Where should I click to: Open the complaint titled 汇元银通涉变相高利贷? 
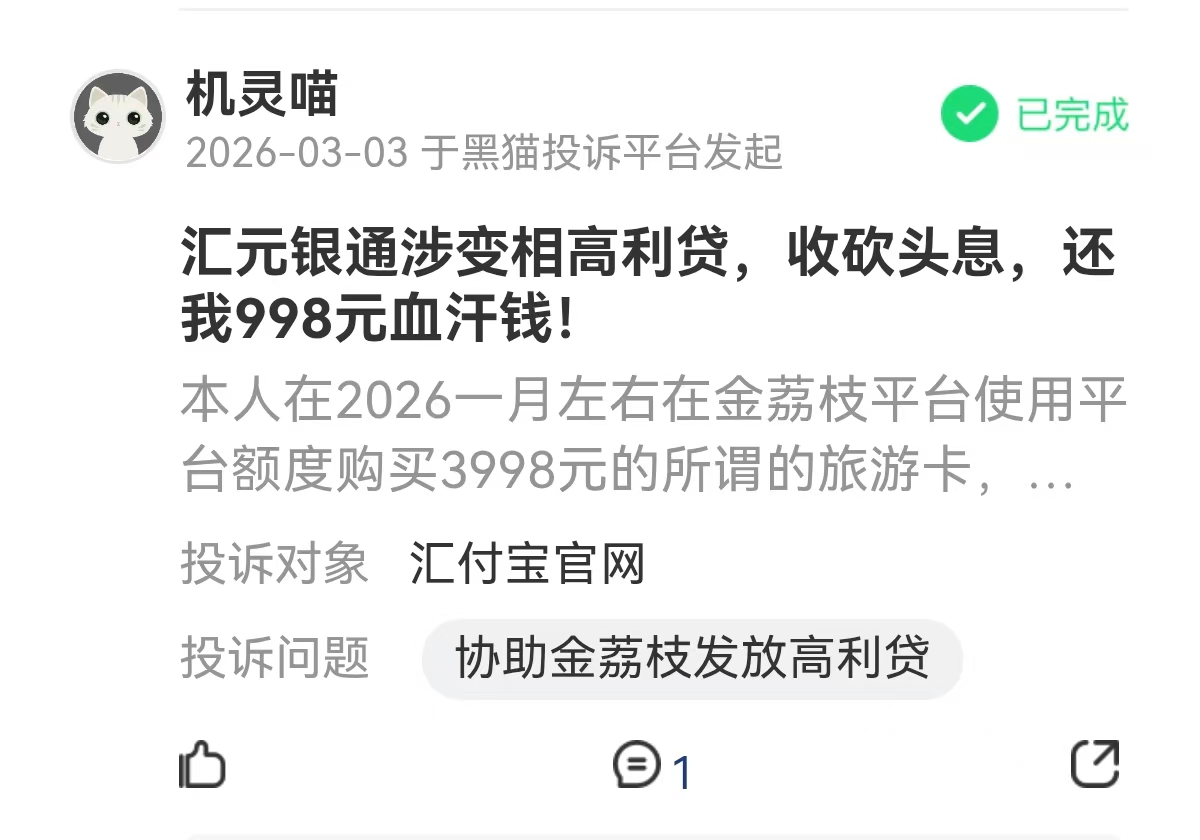pyautogui.click(x=648, y=286)
